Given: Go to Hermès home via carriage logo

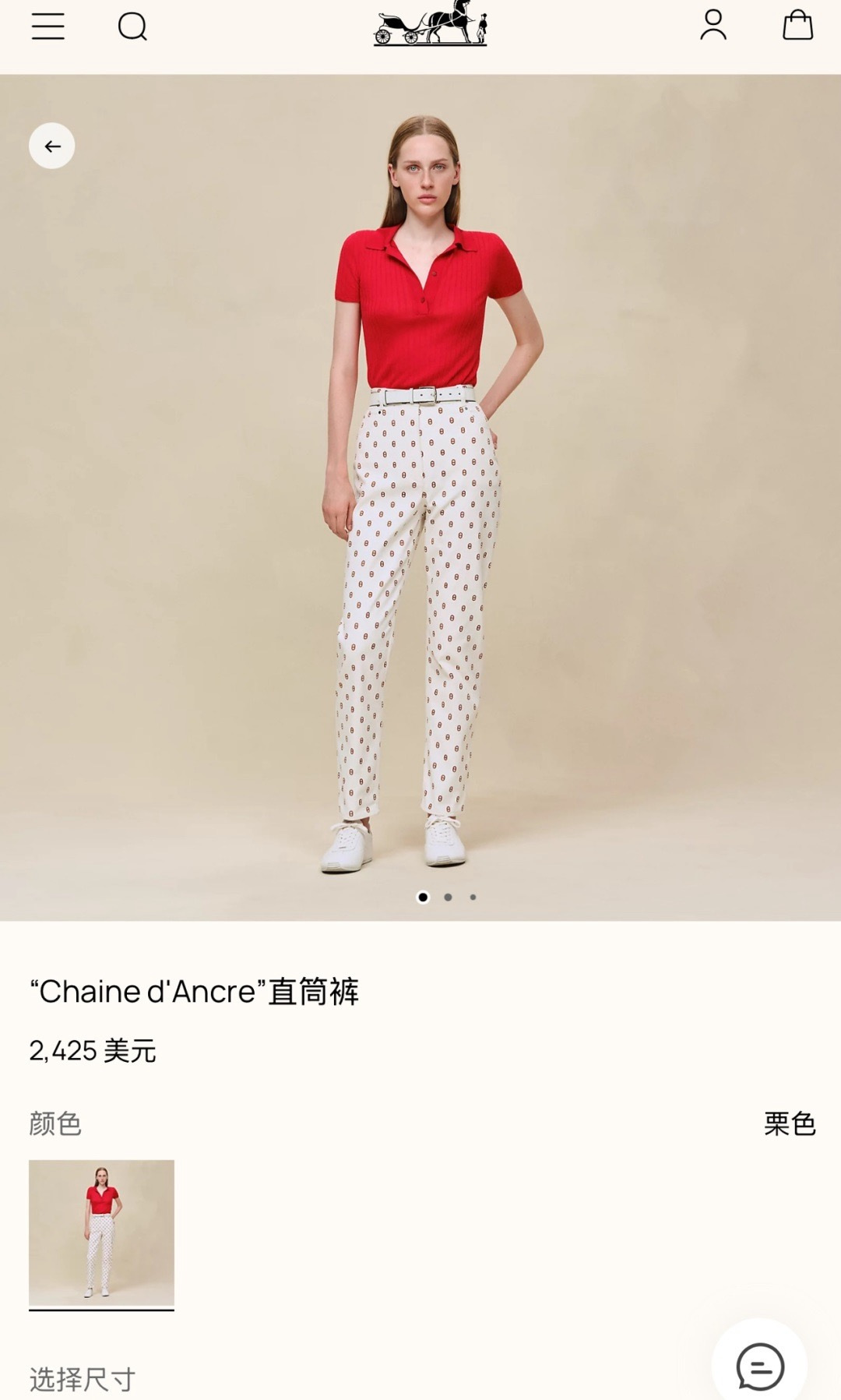Looking at the screenshot, I should click(431, 23).
